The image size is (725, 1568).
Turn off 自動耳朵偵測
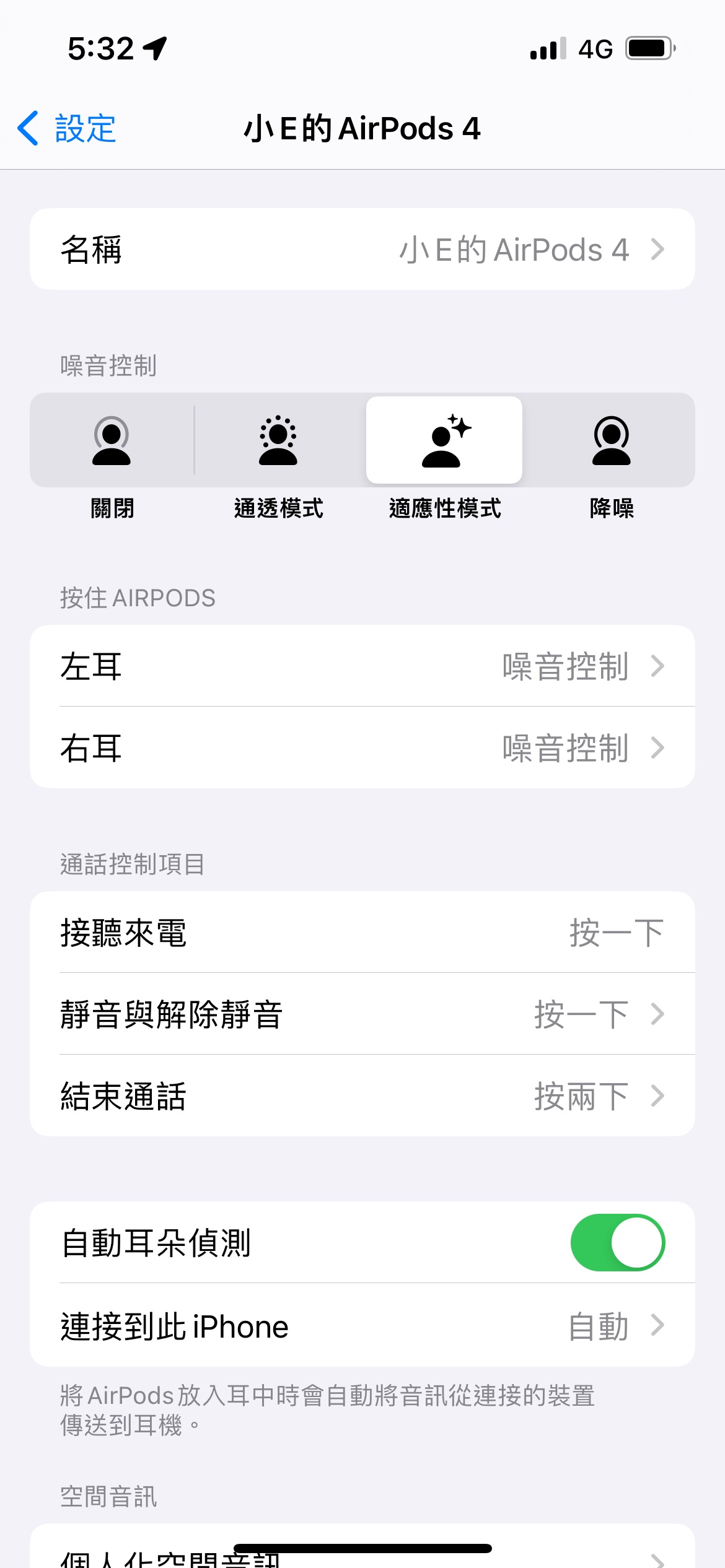click(617, 1242)
